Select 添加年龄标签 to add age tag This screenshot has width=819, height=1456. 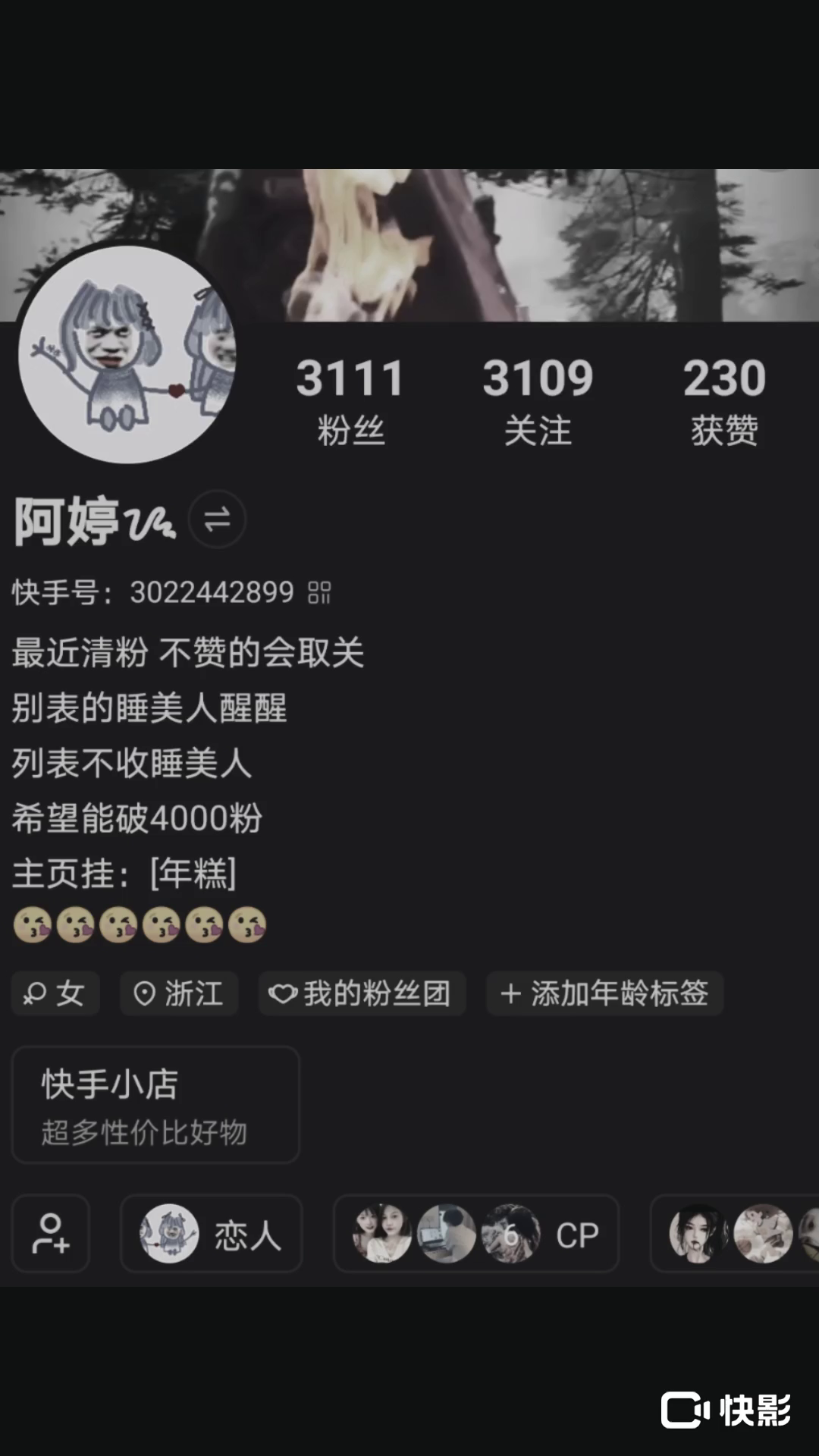(x=604, y=993)
